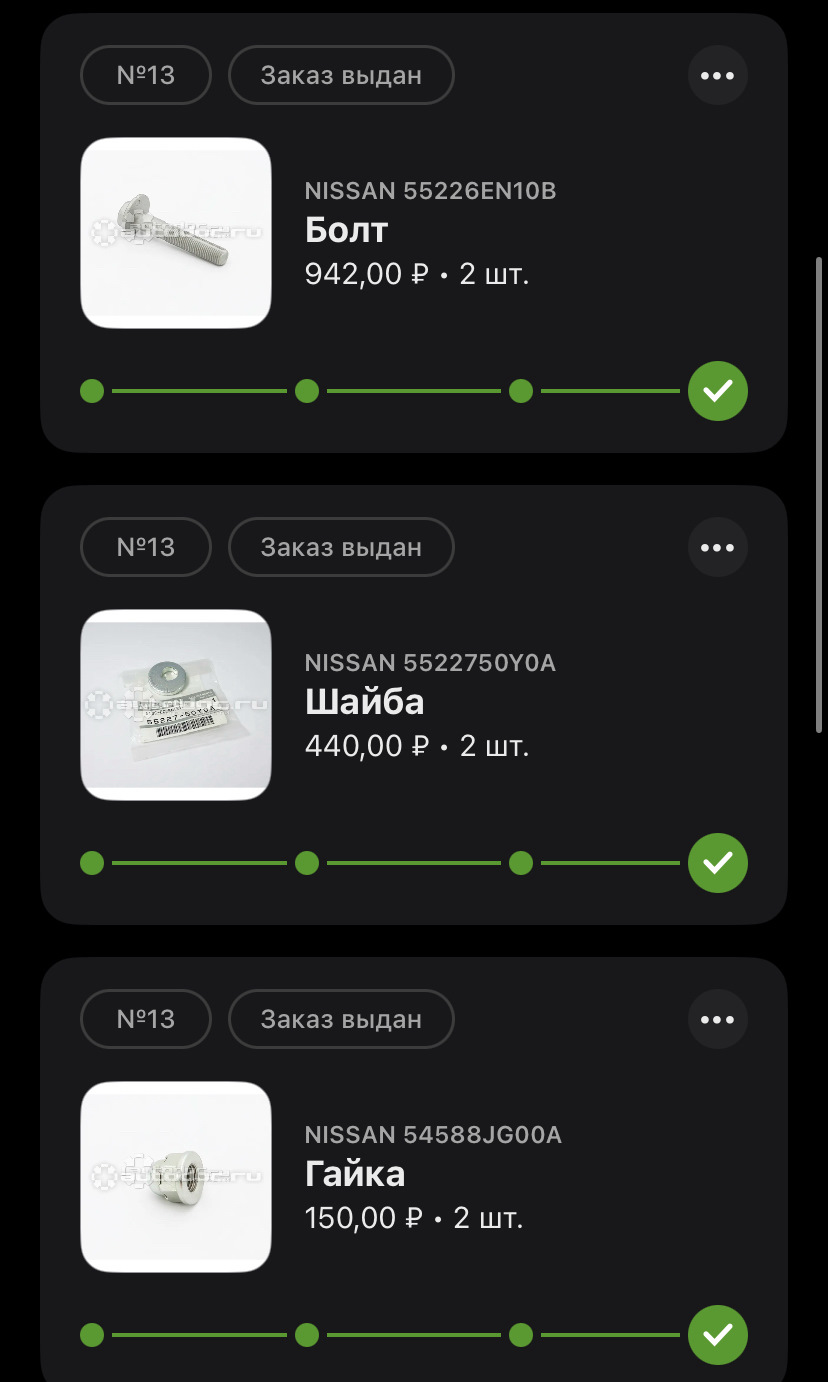Tap order number №13 chip on Шайба card

point(146,547)
